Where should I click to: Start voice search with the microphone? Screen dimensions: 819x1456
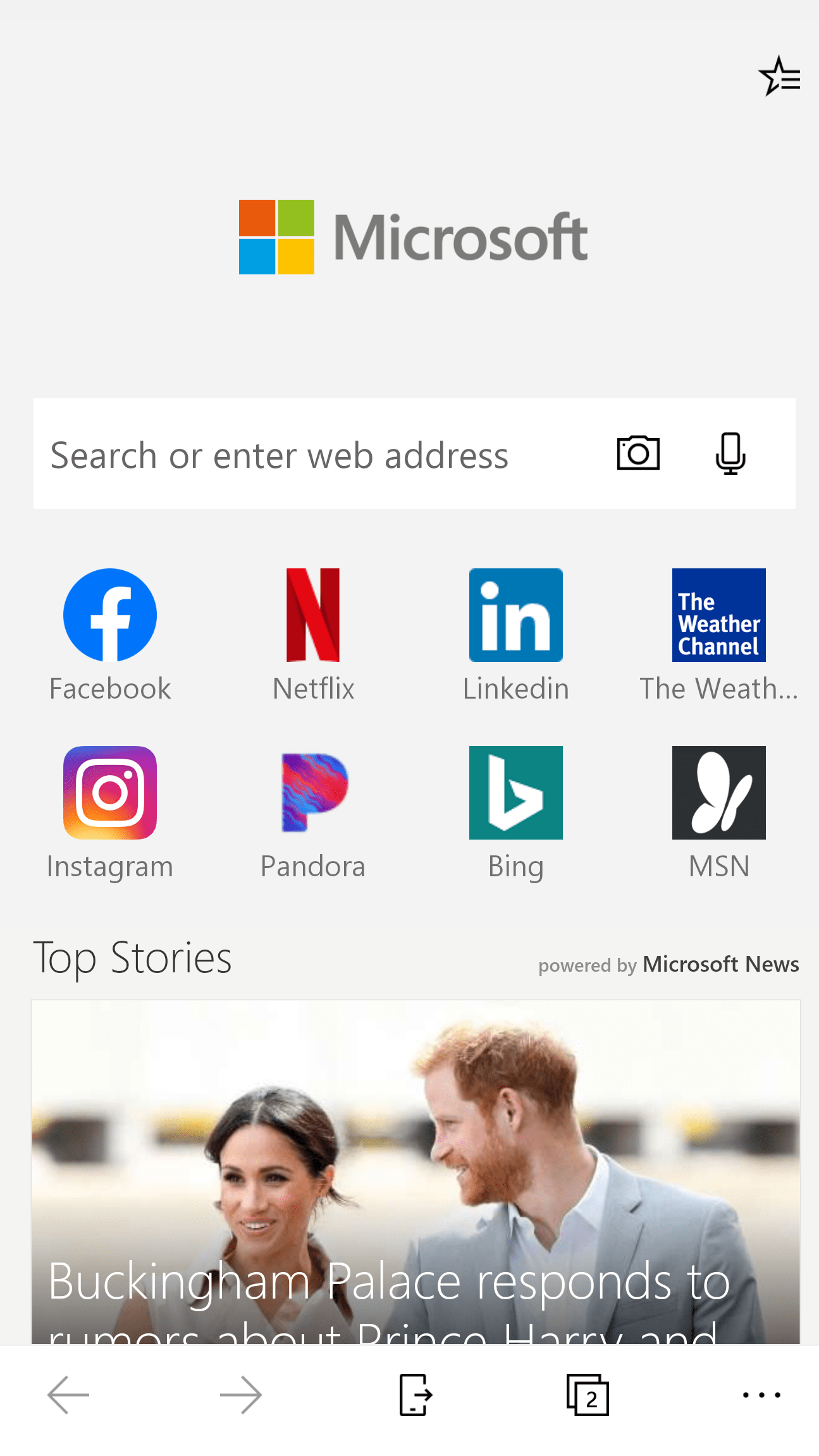[730, 453]
